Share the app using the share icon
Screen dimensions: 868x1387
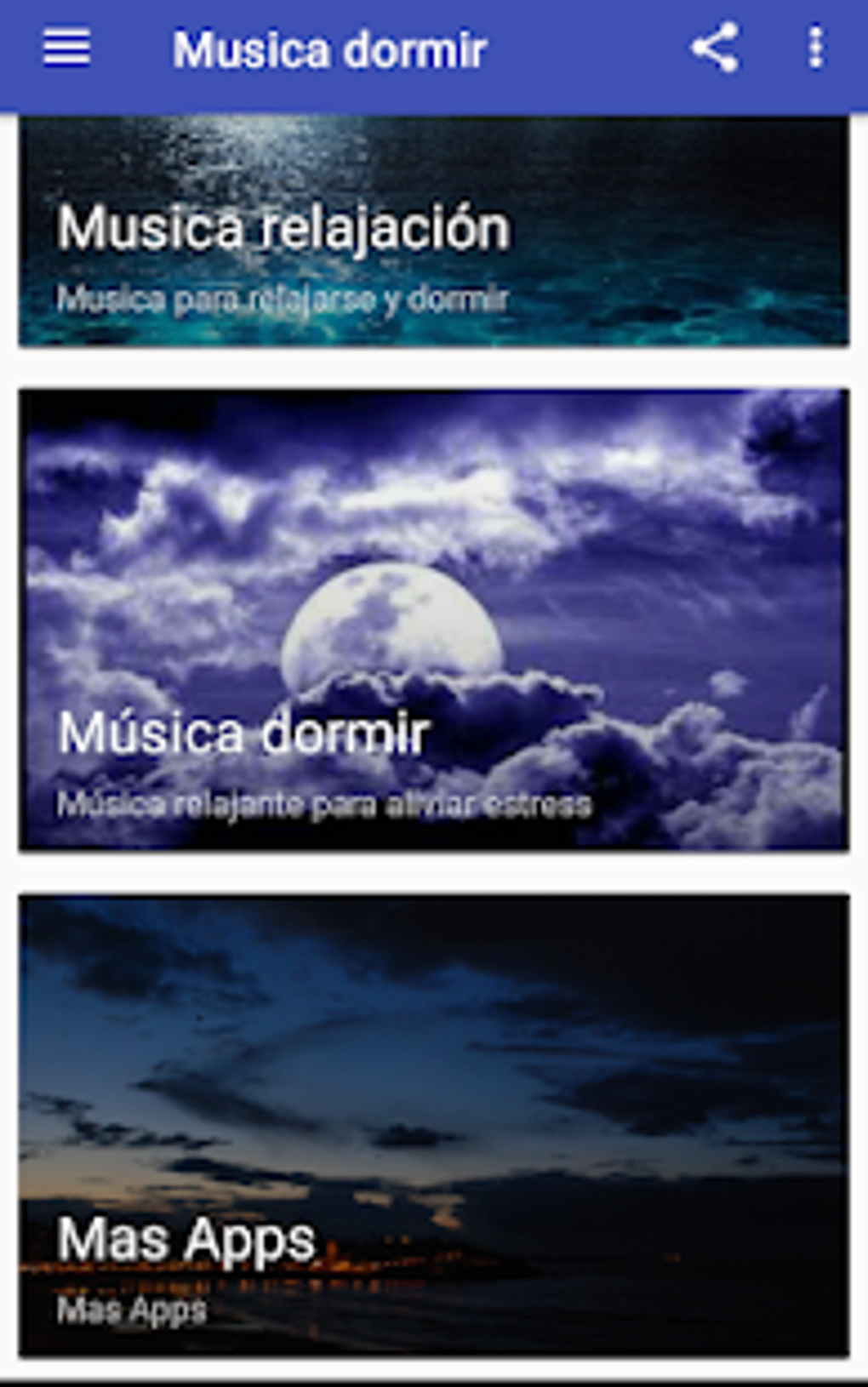[714, 48]
